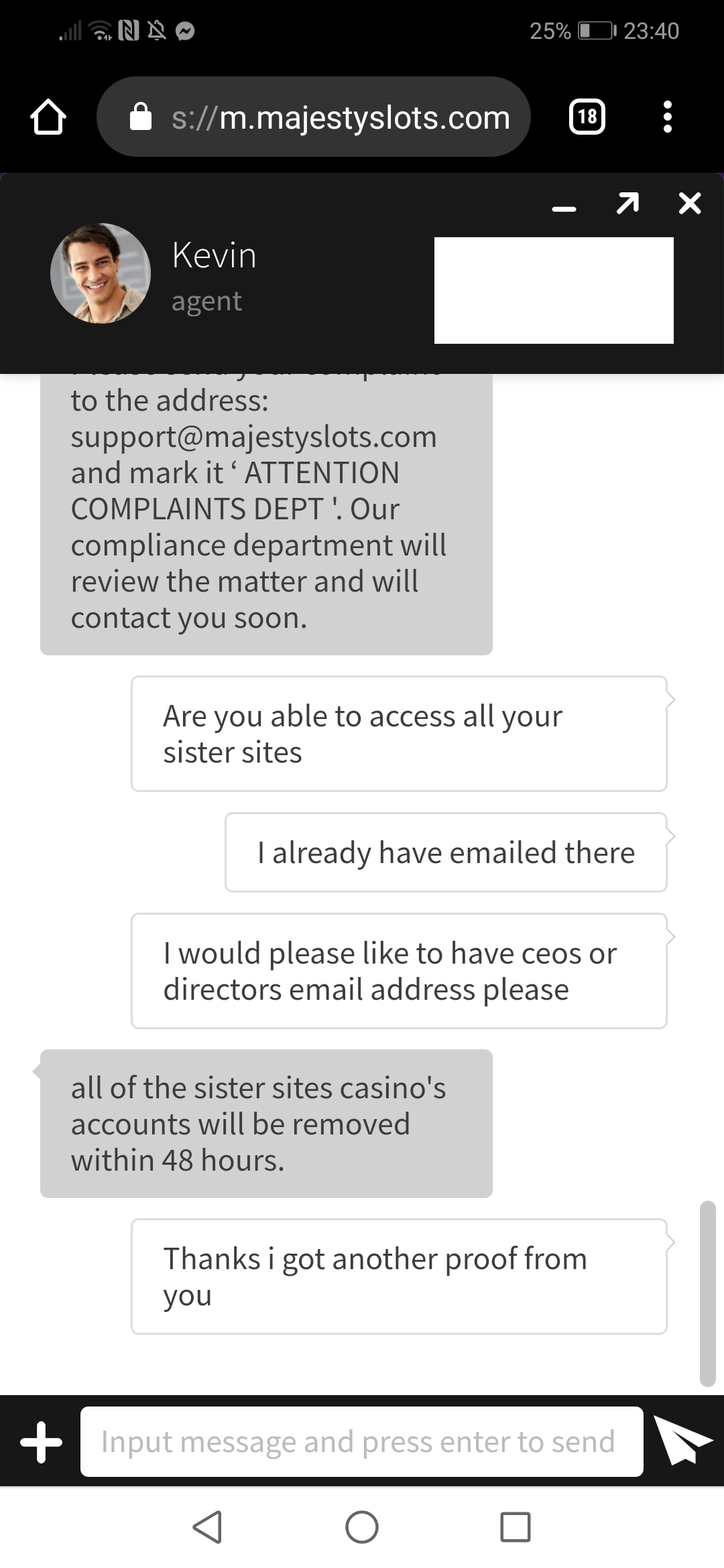
Task: Pop out the chat into a new window
Action: point(627,203)
